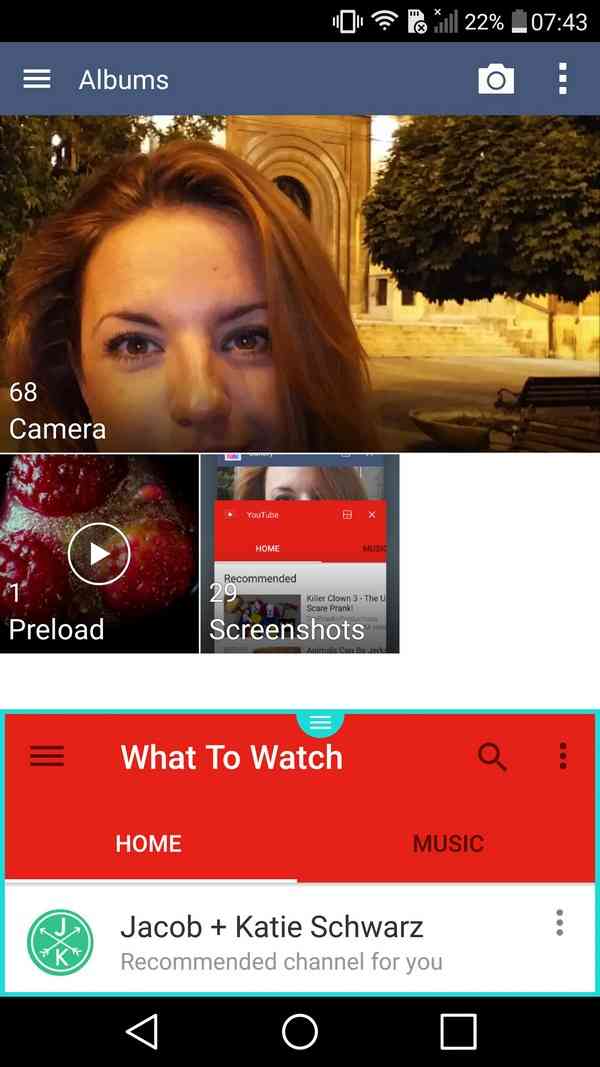Open the gallery overflow menu
The height and width of the screenshot is (1067, 600).
(x=563, y=79)
